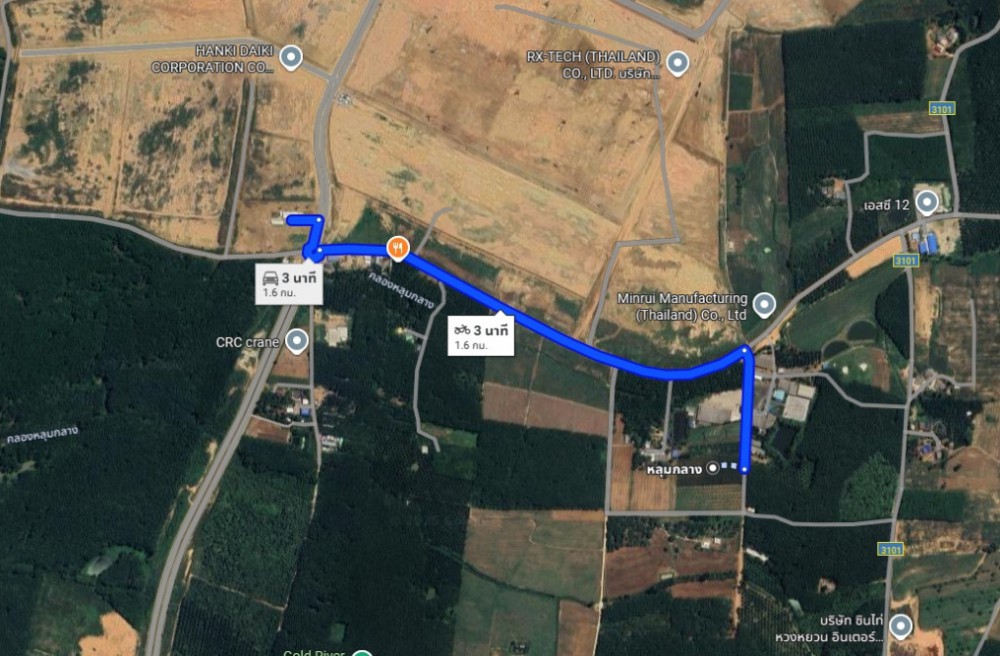1000x656 pixels.
Task: Choose the motorcycle route 3 นาที label
Action: point(481,335)
